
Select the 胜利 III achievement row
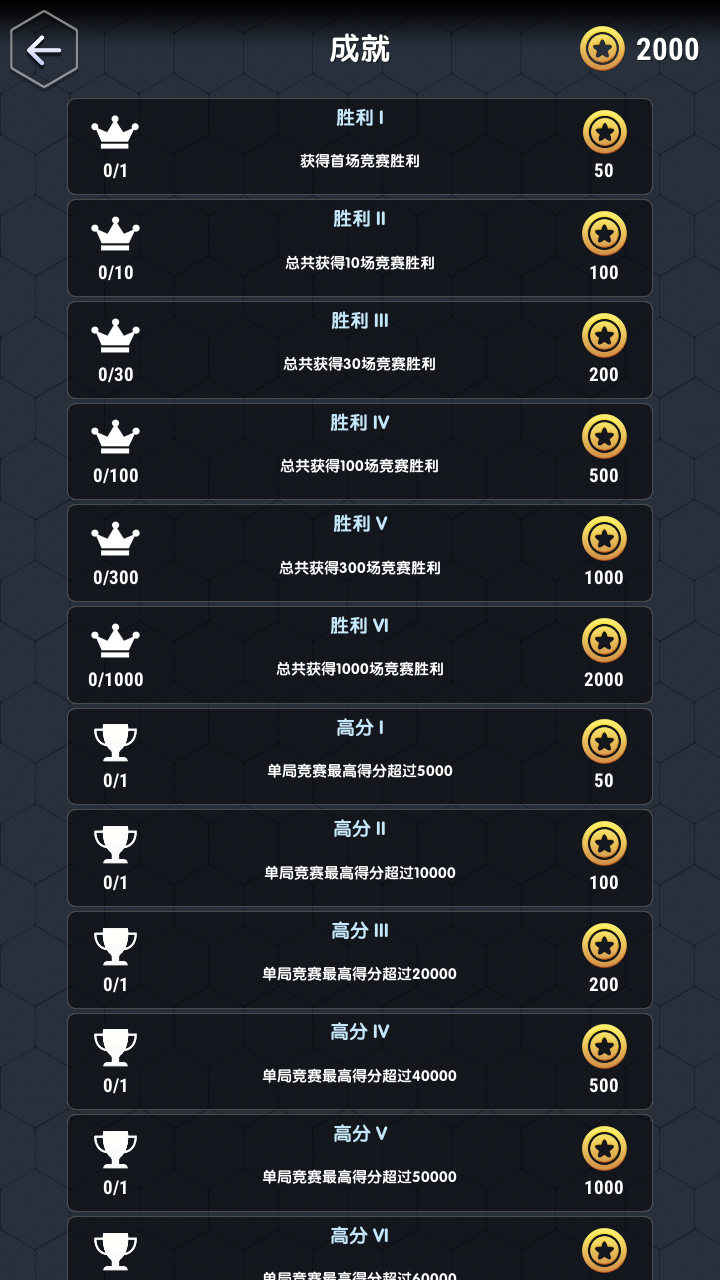360,349
